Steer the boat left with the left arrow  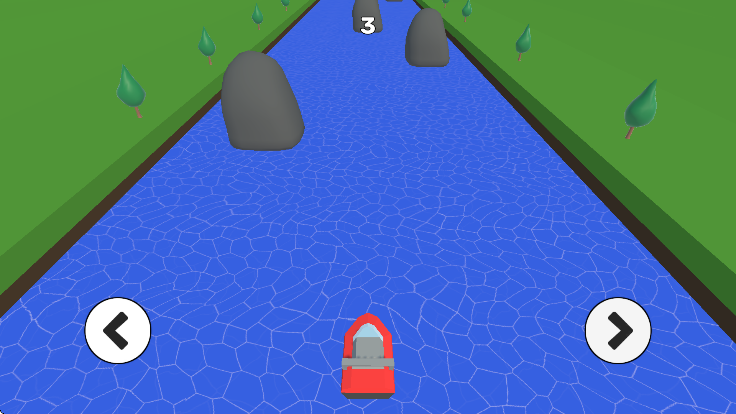point(118,330)
